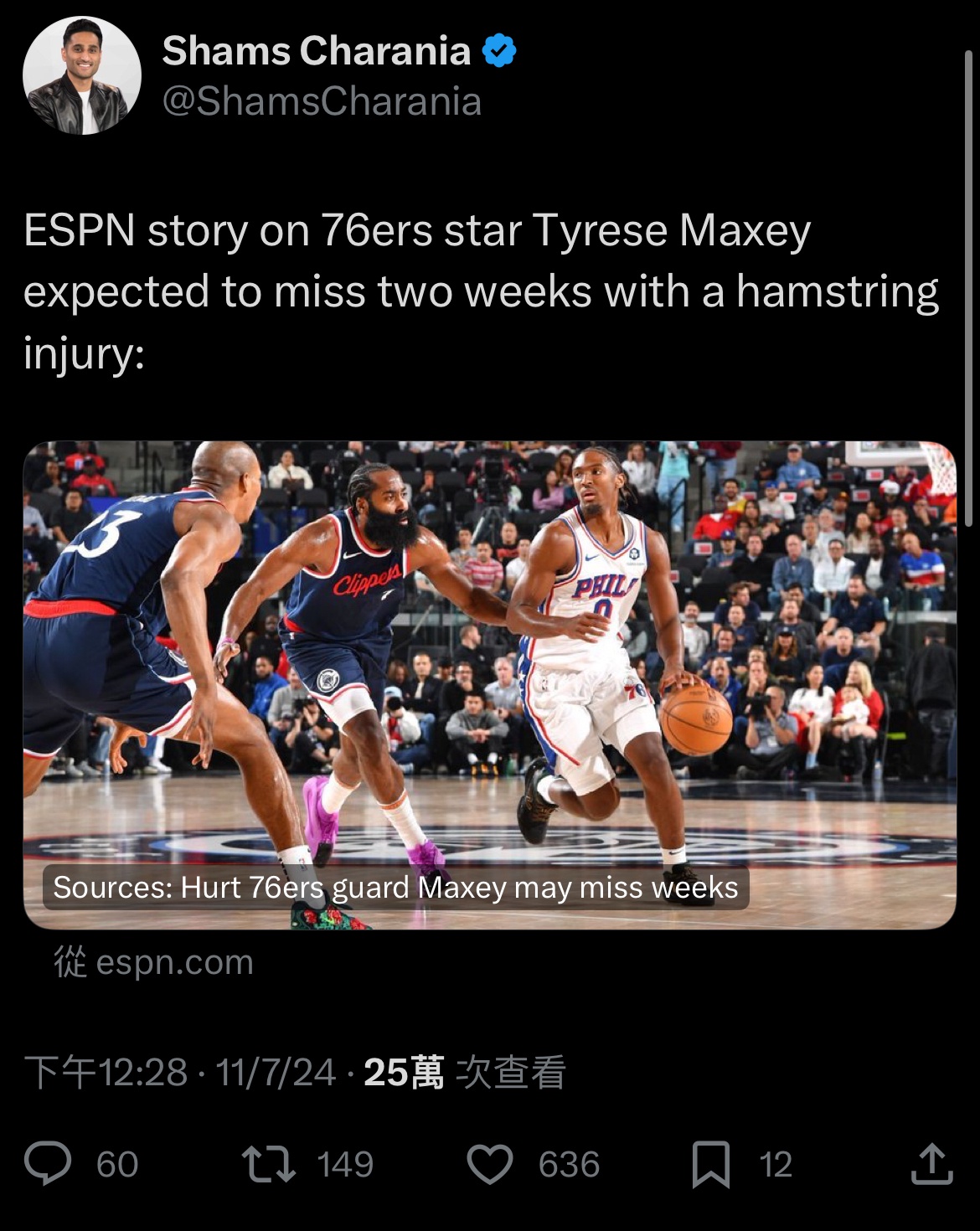The height and width of the screenshot is (1231, 980).
Task: Open the @ShamsCharania profile handle
Action: tap(322, 102)
